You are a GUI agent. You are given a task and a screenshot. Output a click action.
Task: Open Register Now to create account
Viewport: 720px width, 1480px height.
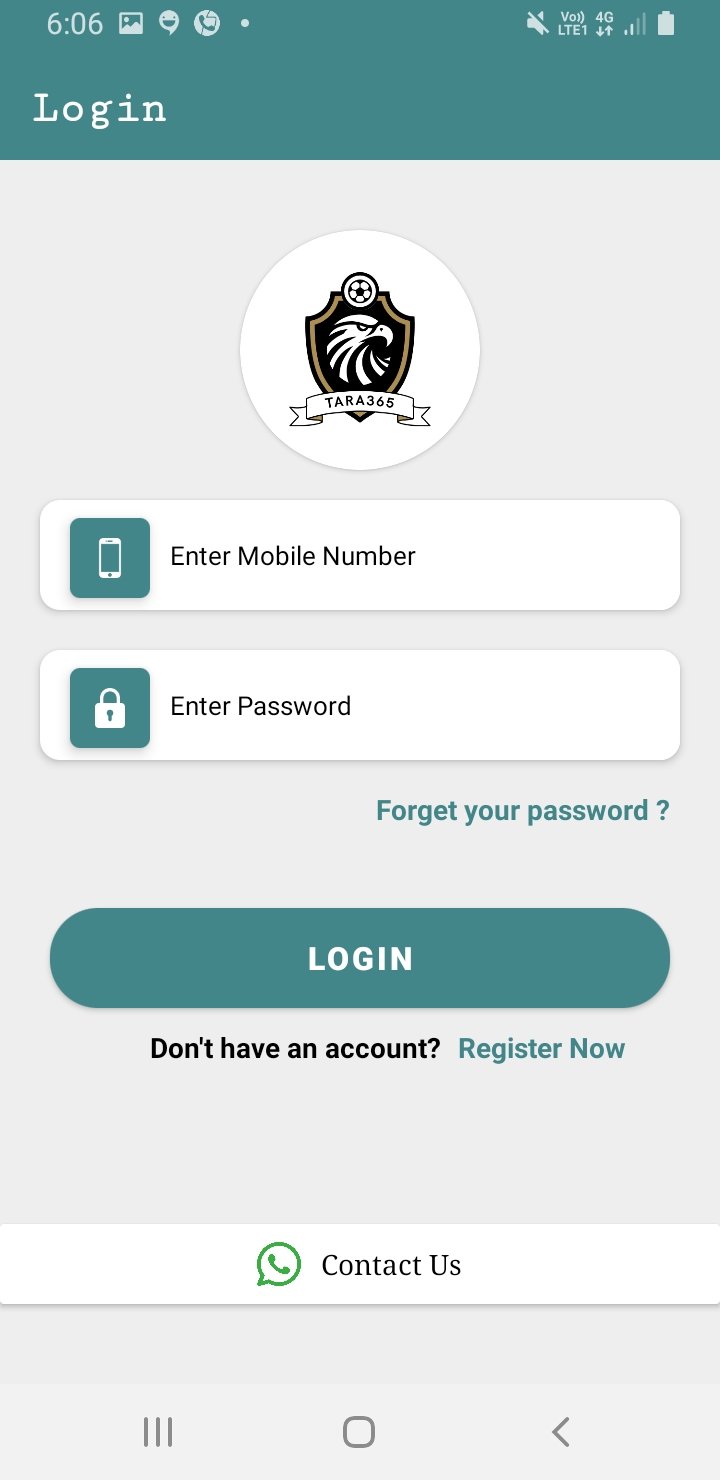541,1048
